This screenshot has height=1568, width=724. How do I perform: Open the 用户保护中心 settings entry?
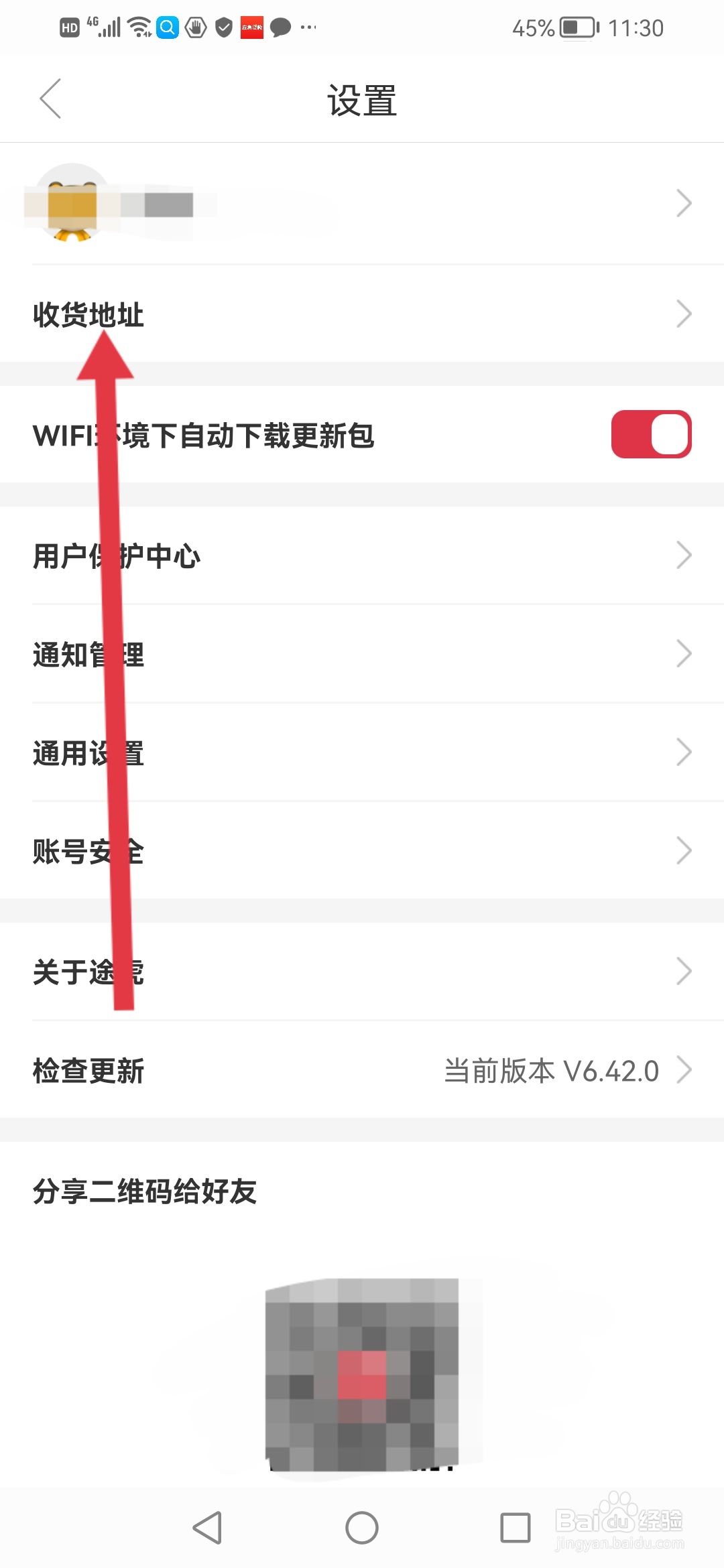tap(362, 554)
